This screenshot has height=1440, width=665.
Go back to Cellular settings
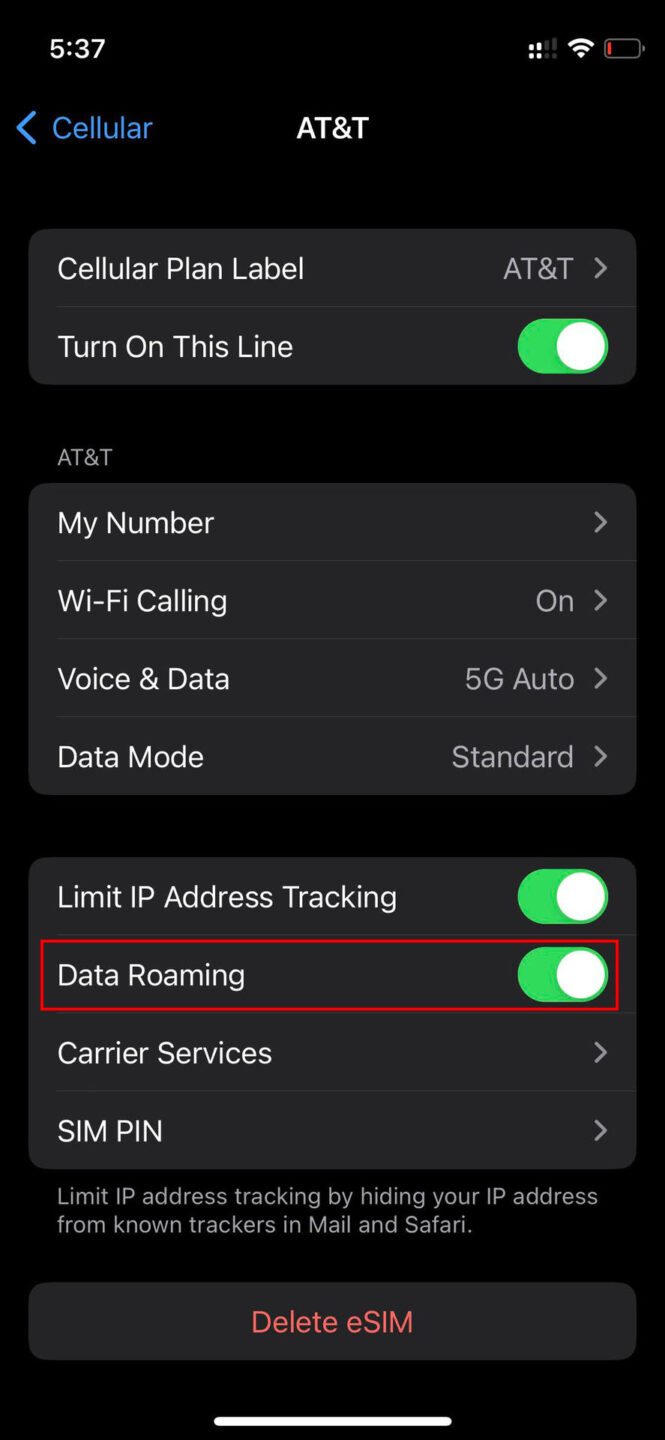pos(84,128)
